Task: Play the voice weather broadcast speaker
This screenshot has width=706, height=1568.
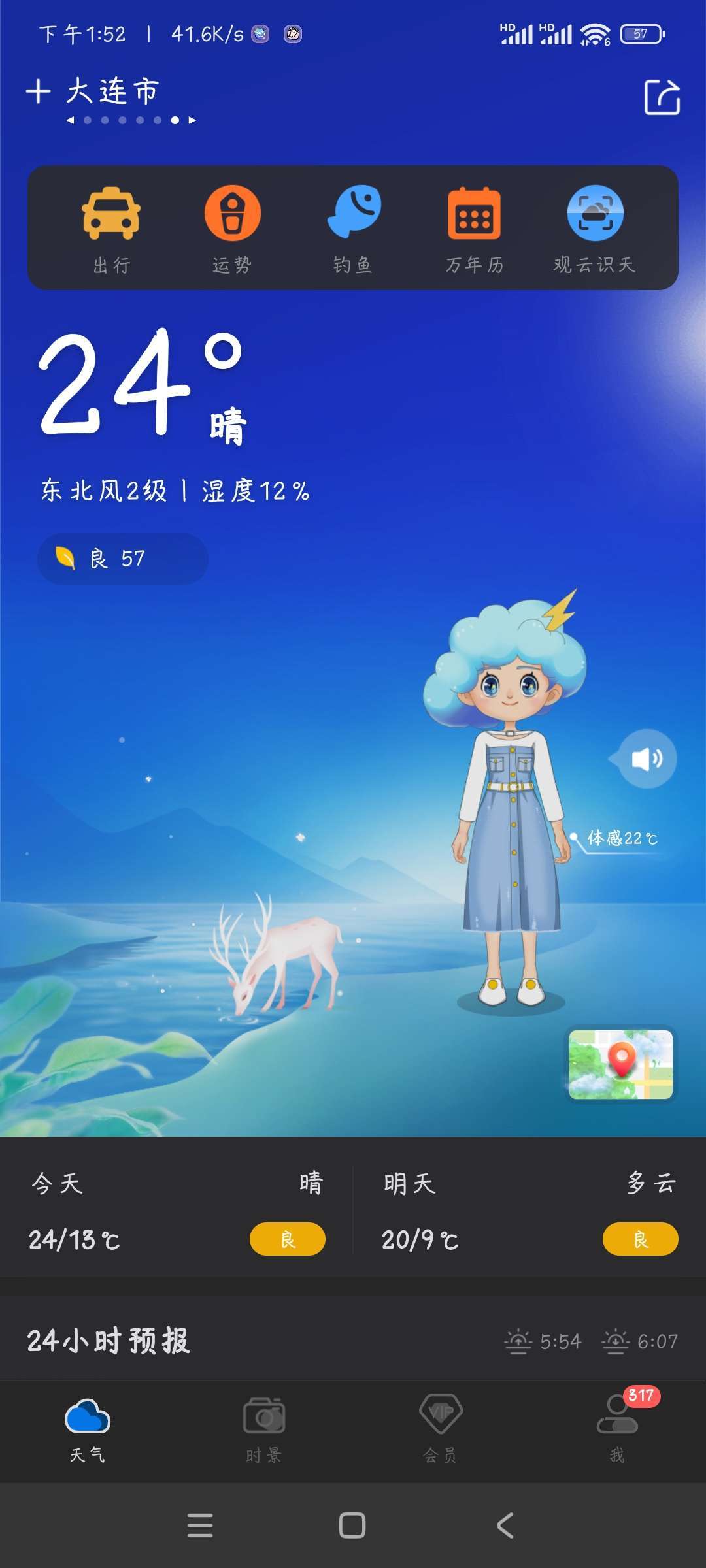Action: coord(646,759)
